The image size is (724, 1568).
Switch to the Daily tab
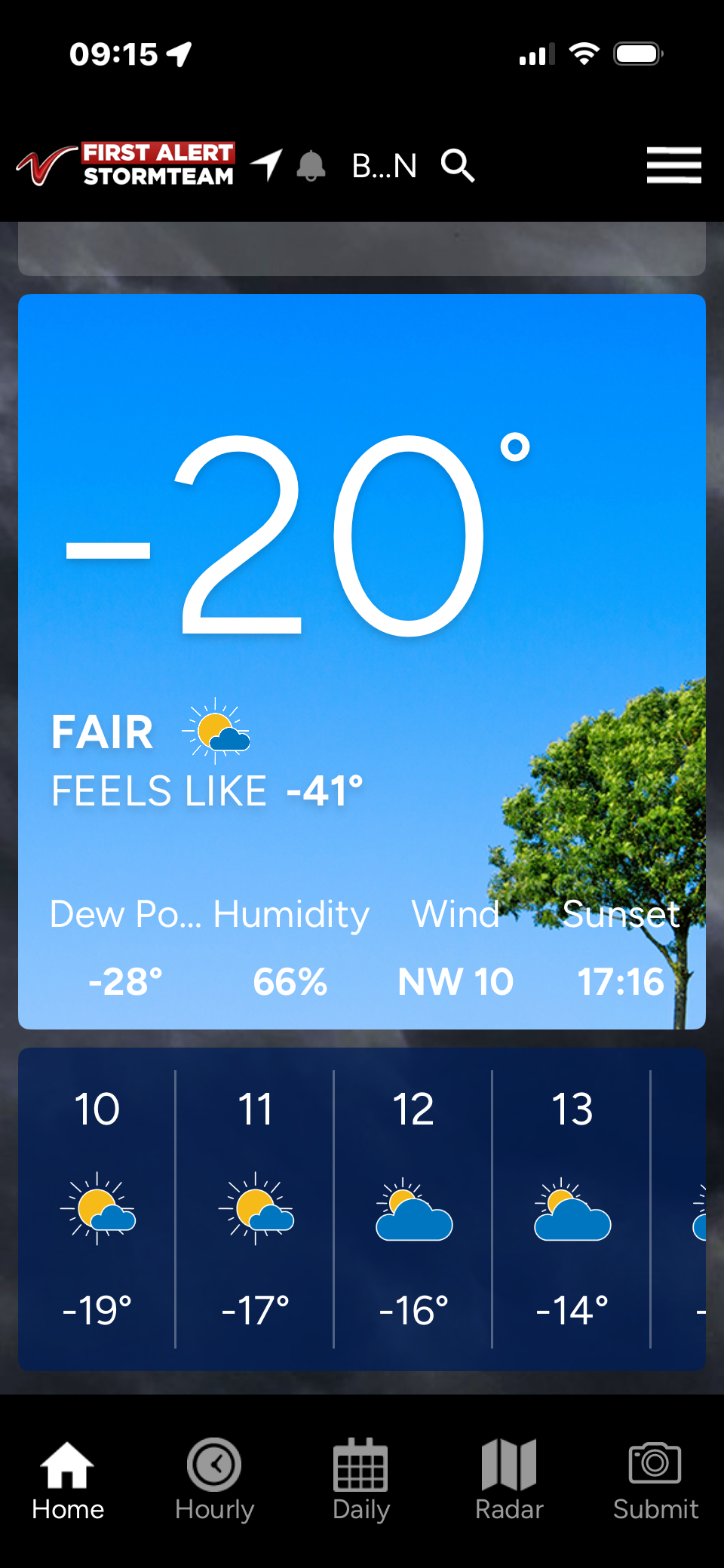tap(361, 1480)
